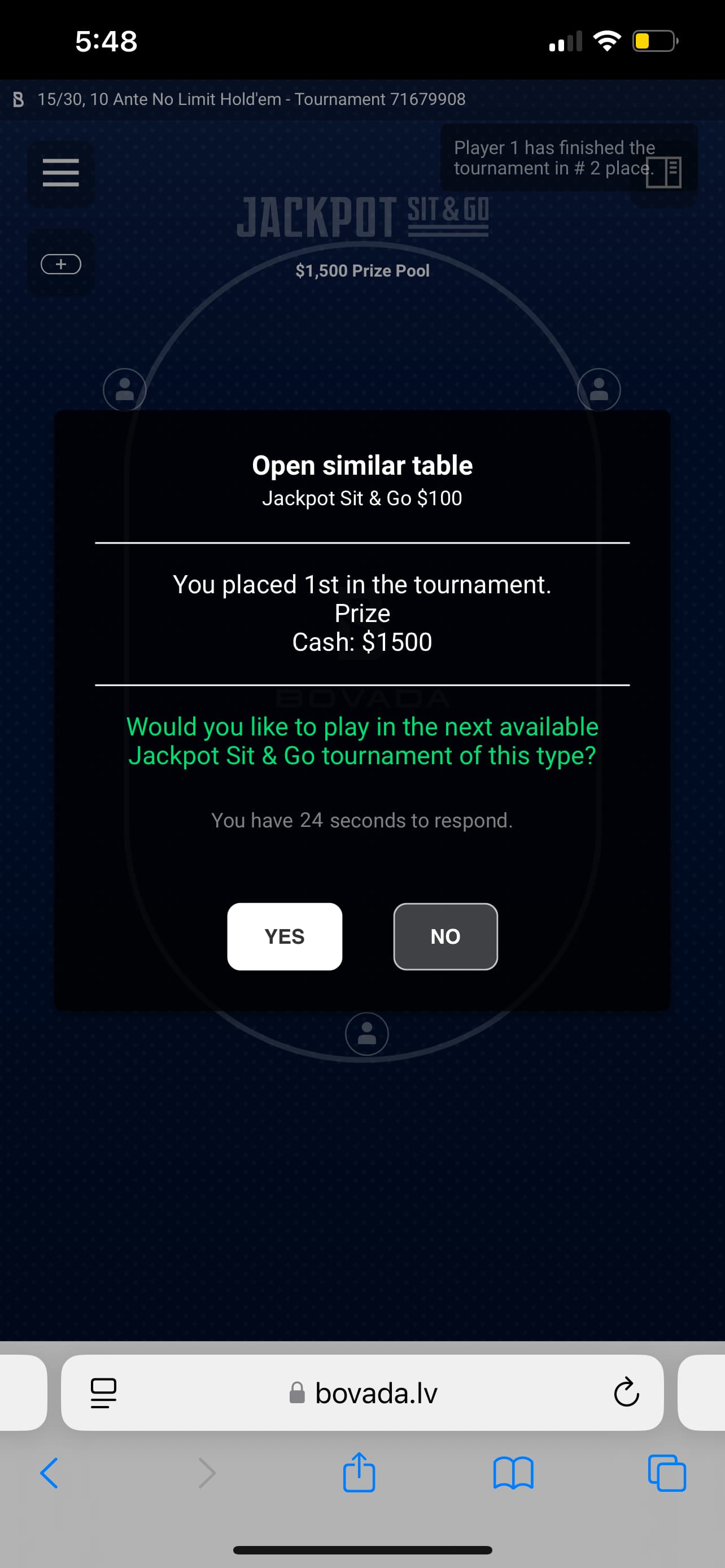
Task: Reload the bovada.lv page
Action: pos(626,1392)
